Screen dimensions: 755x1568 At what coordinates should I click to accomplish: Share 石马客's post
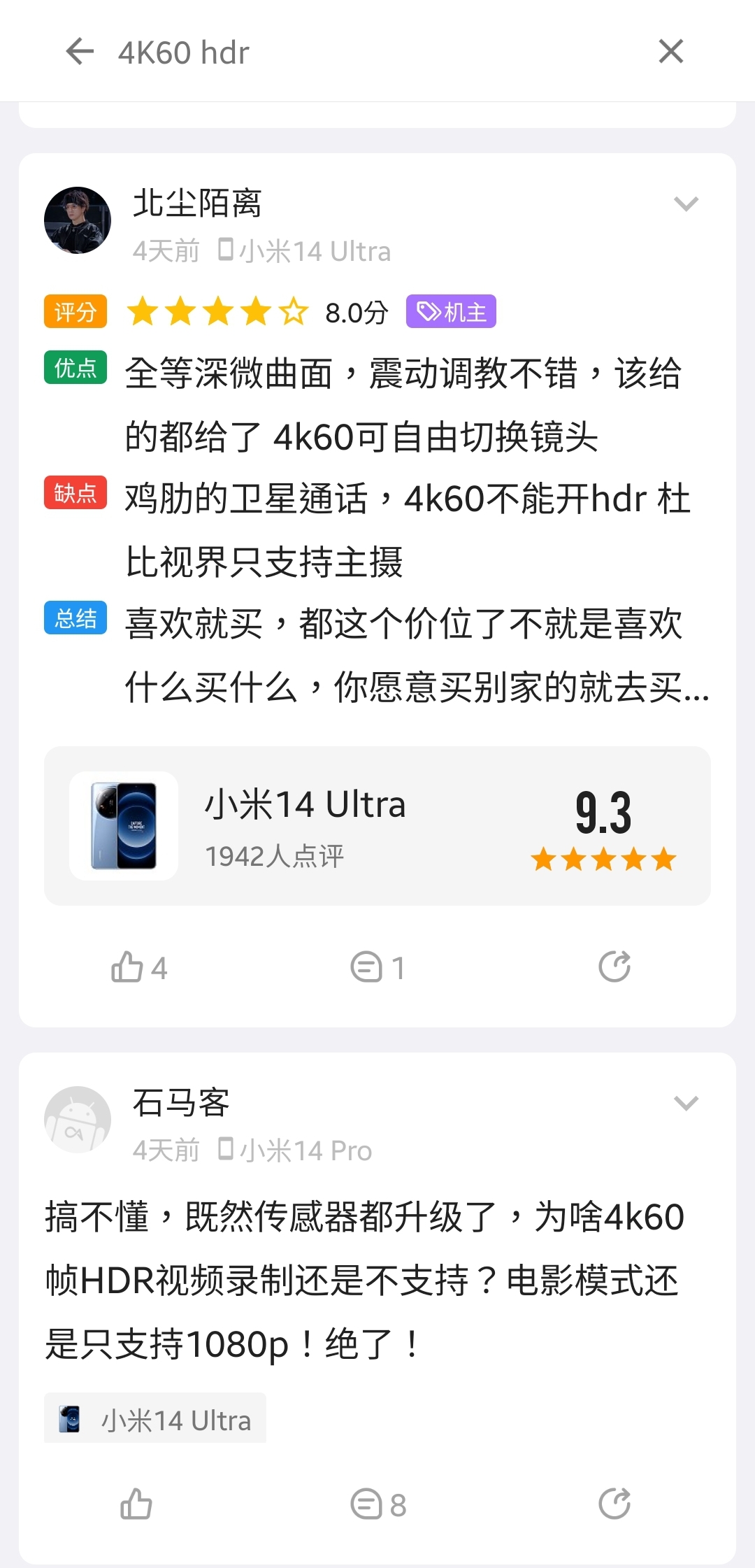tap(614, 1504)
